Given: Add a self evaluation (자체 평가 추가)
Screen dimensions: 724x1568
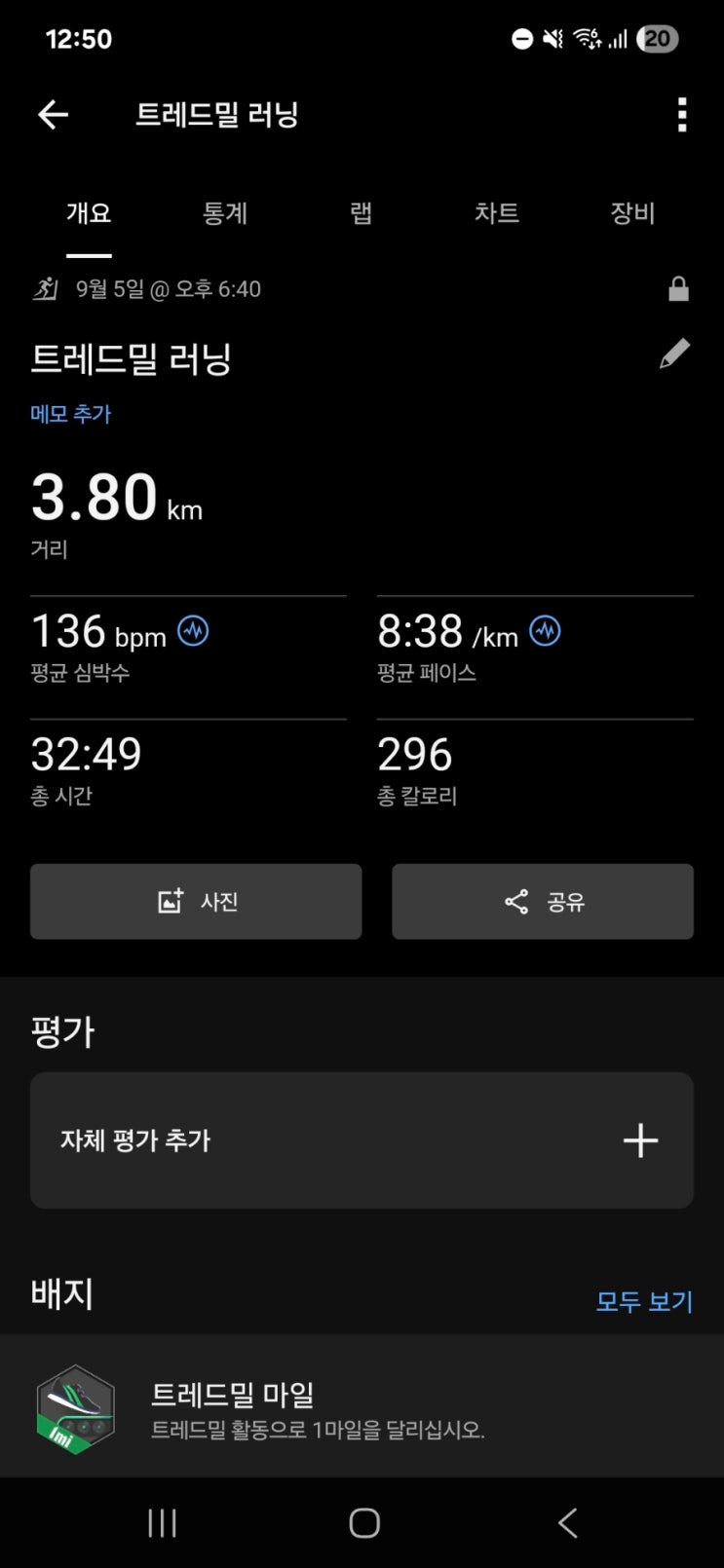Looking at the screenshot, I should pyautogui.click(x=362, y=1140).
